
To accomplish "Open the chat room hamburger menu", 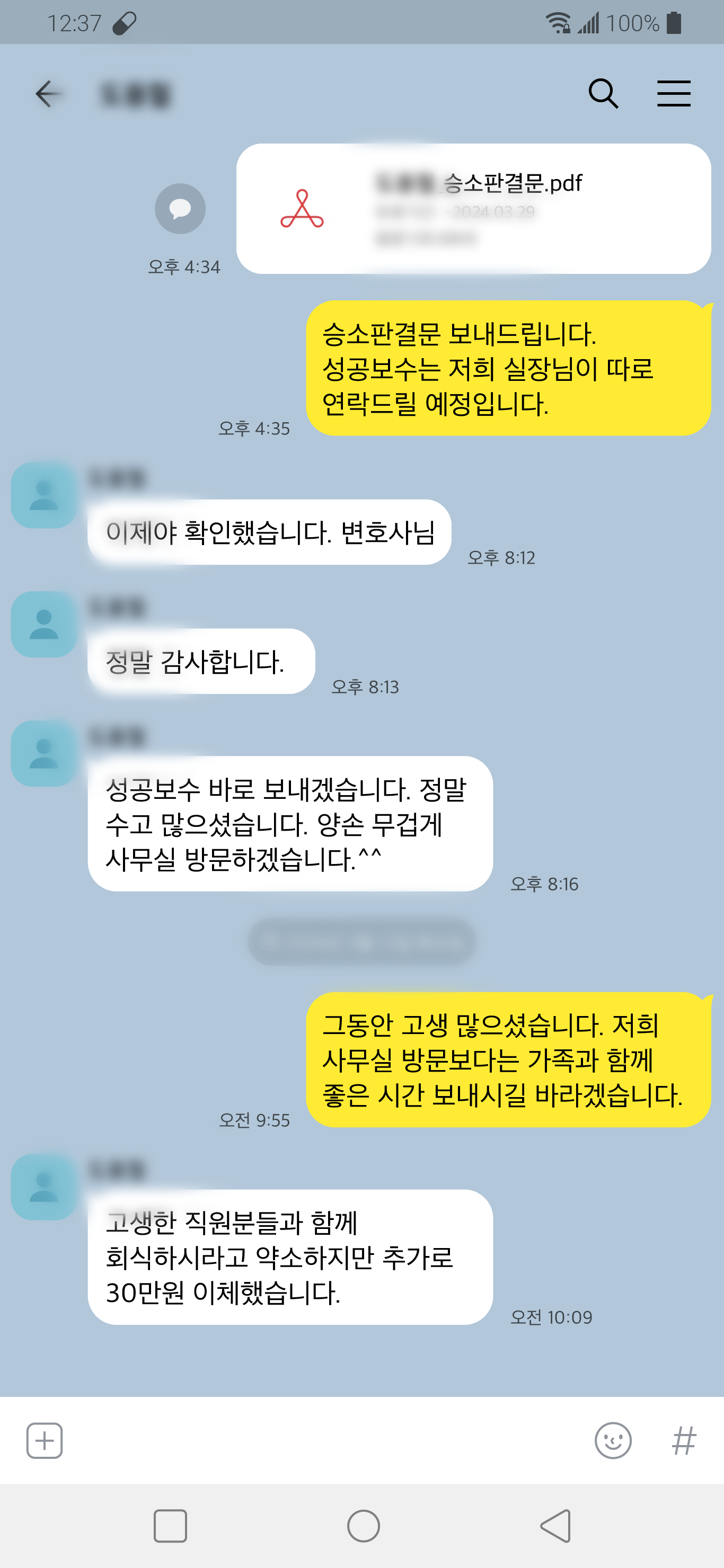I will tap(674, 94).
